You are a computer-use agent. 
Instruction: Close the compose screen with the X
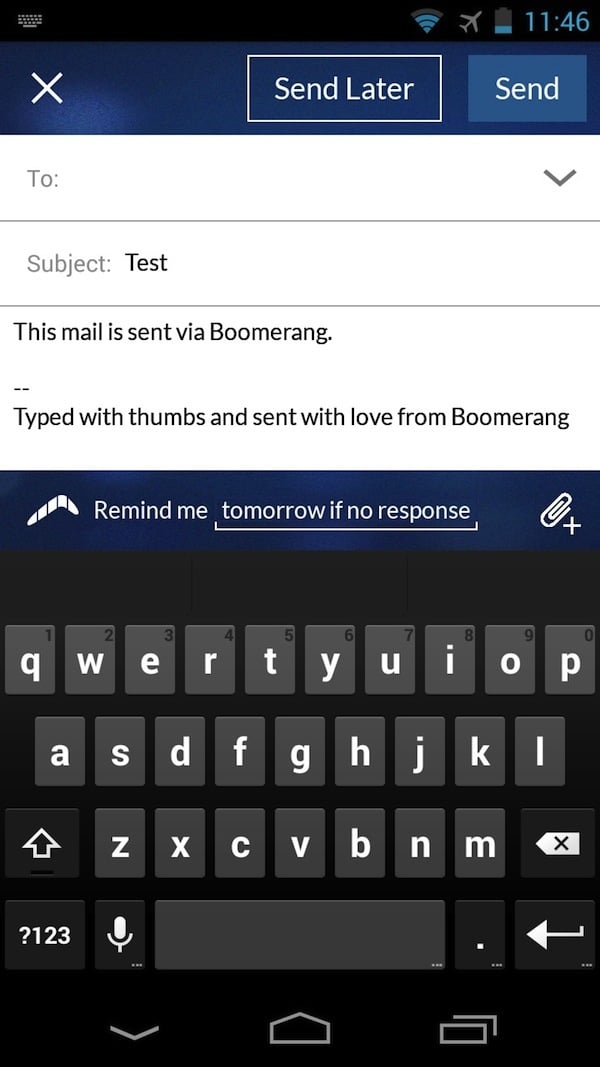tap(47, 88)
